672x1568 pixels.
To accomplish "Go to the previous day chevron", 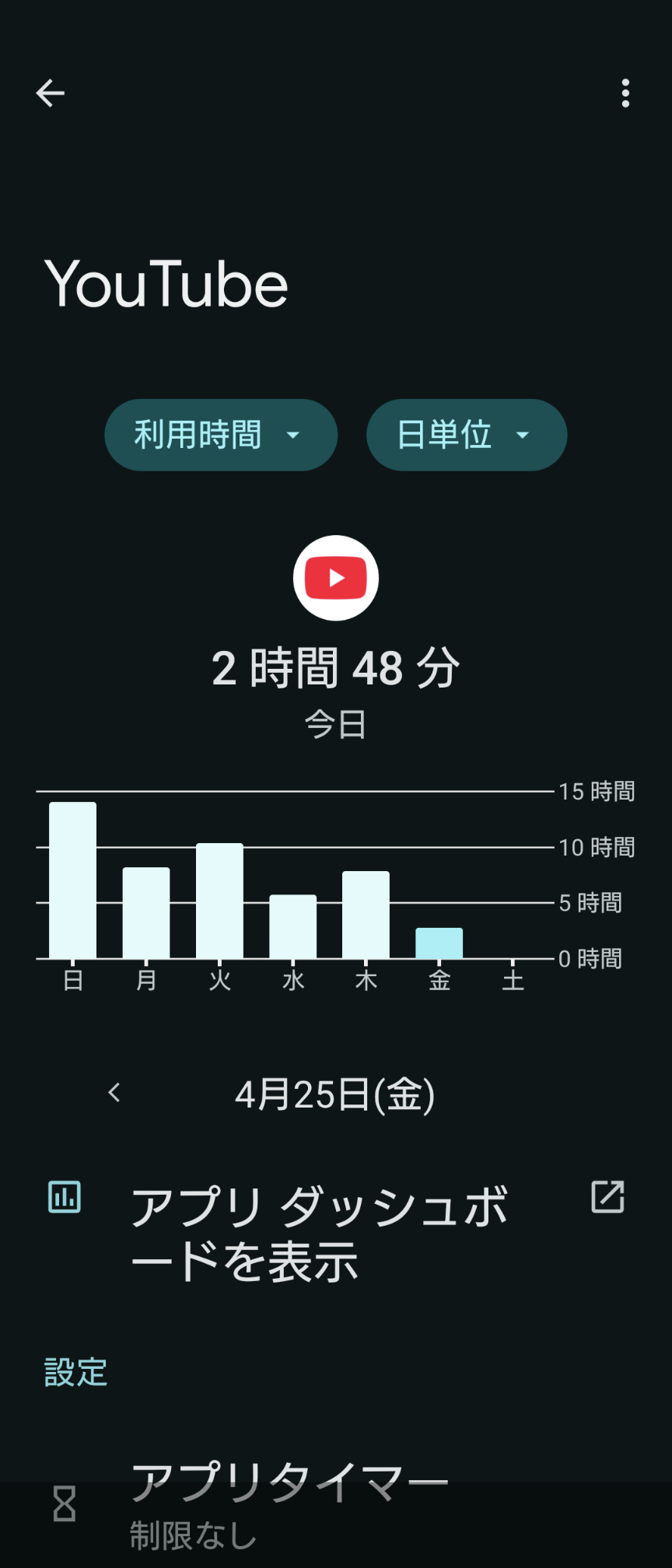I will pos(114,1093).
